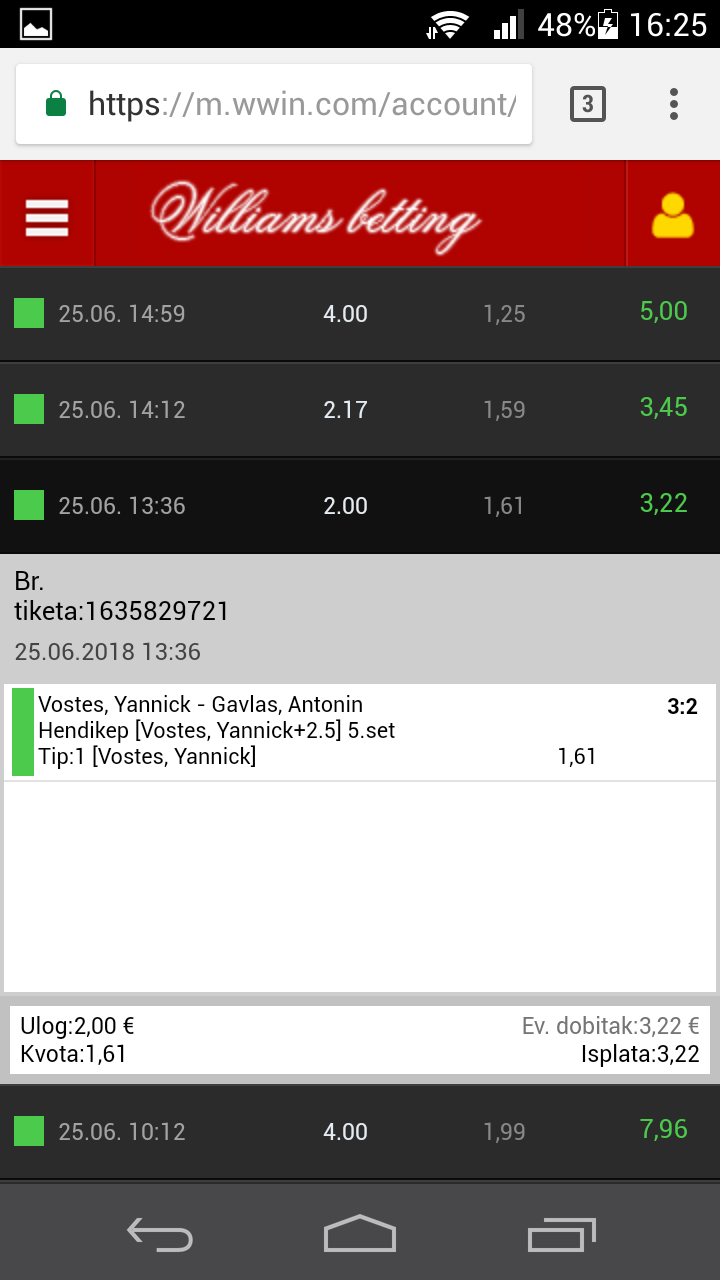Open the hamburger menu
Image resolution: width=720 pixels, height=1280 pixels.
click(47, 216)
